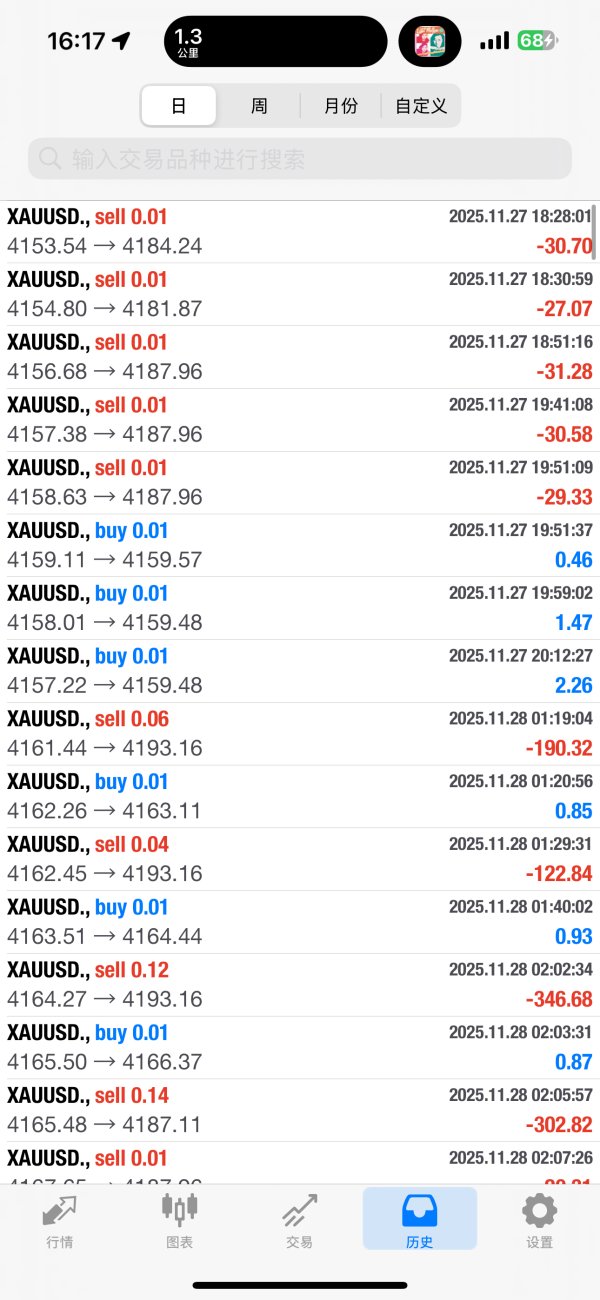Select the 日 period segment
This screenshot has width=600, height=1300.
pos(179,106)
